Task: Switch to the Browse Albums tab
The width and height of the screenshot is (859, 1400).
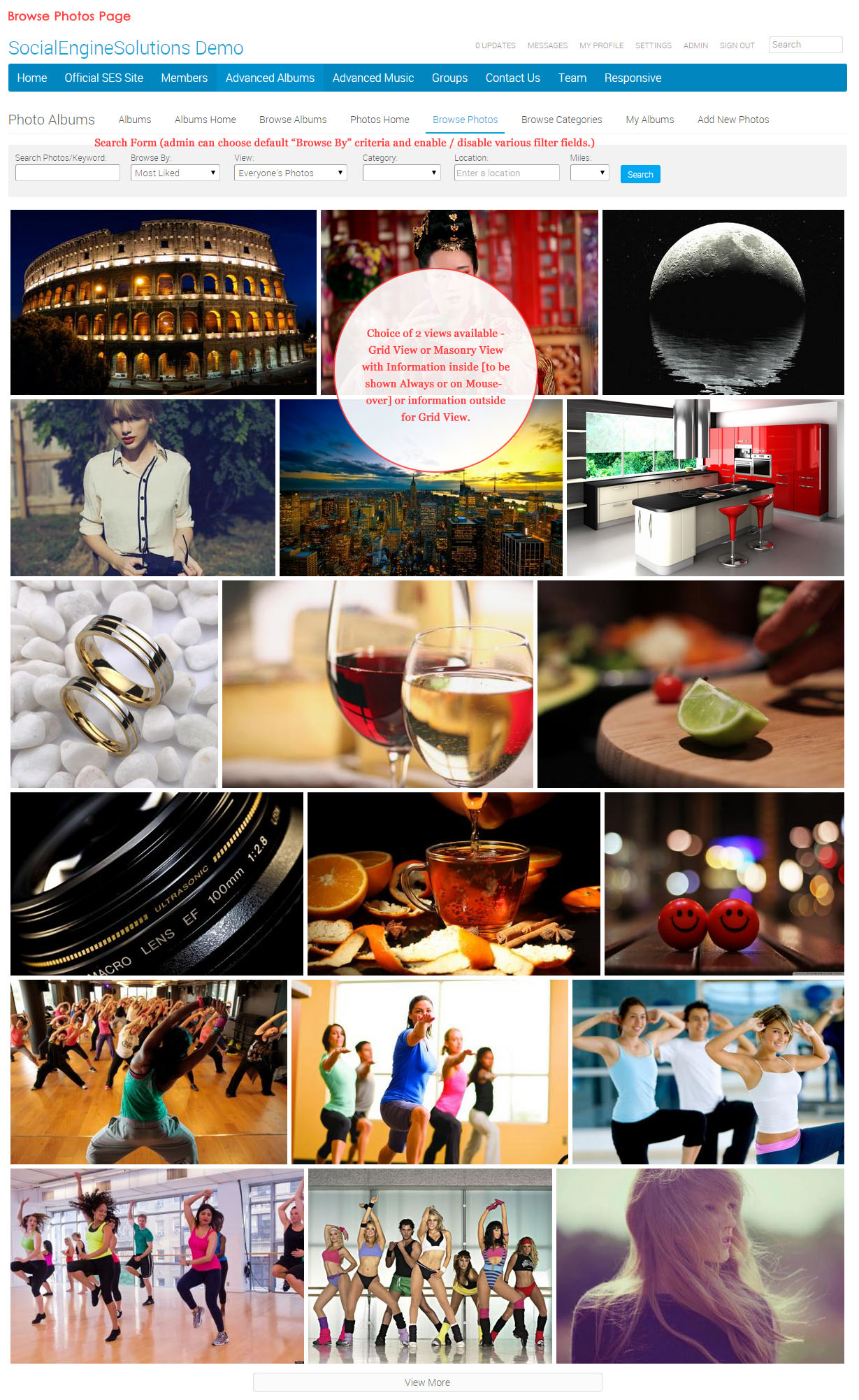Action: tap(293, 120)
